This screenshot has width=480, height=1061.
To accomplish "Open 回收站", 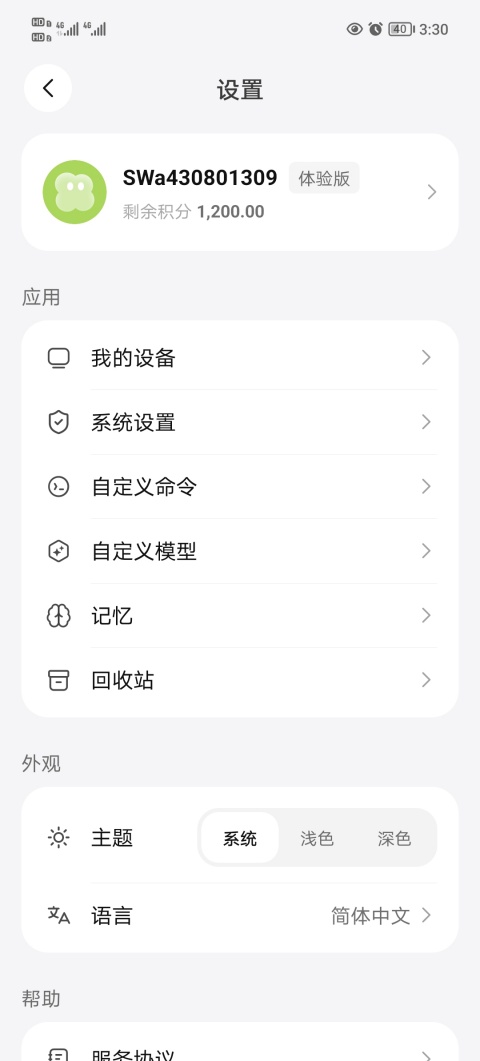I will pos(240,680).
